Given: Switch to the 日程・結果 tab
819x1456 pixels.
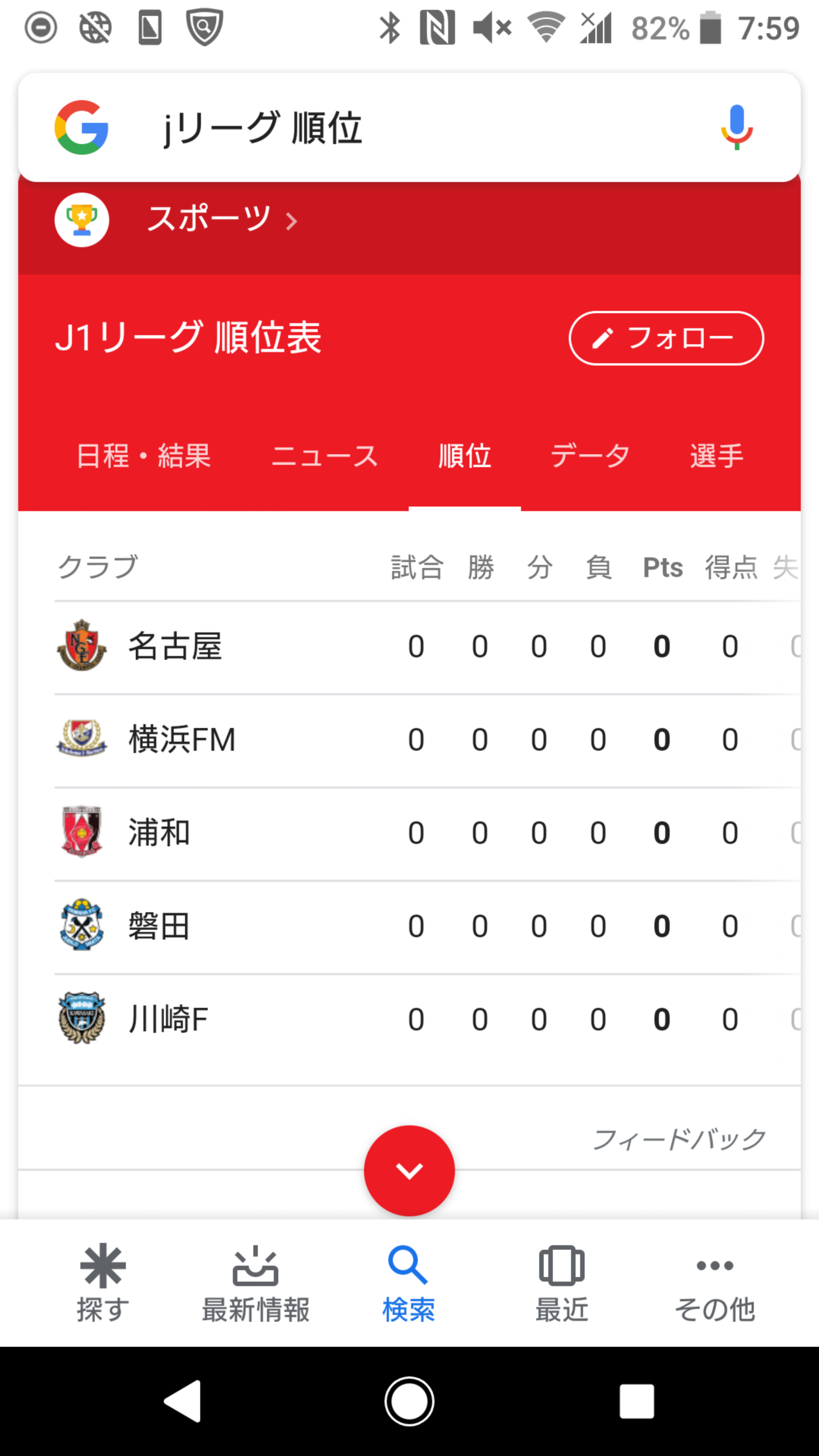Looking at the screenshot, I should pyautogui.click(x=144, y=456).
